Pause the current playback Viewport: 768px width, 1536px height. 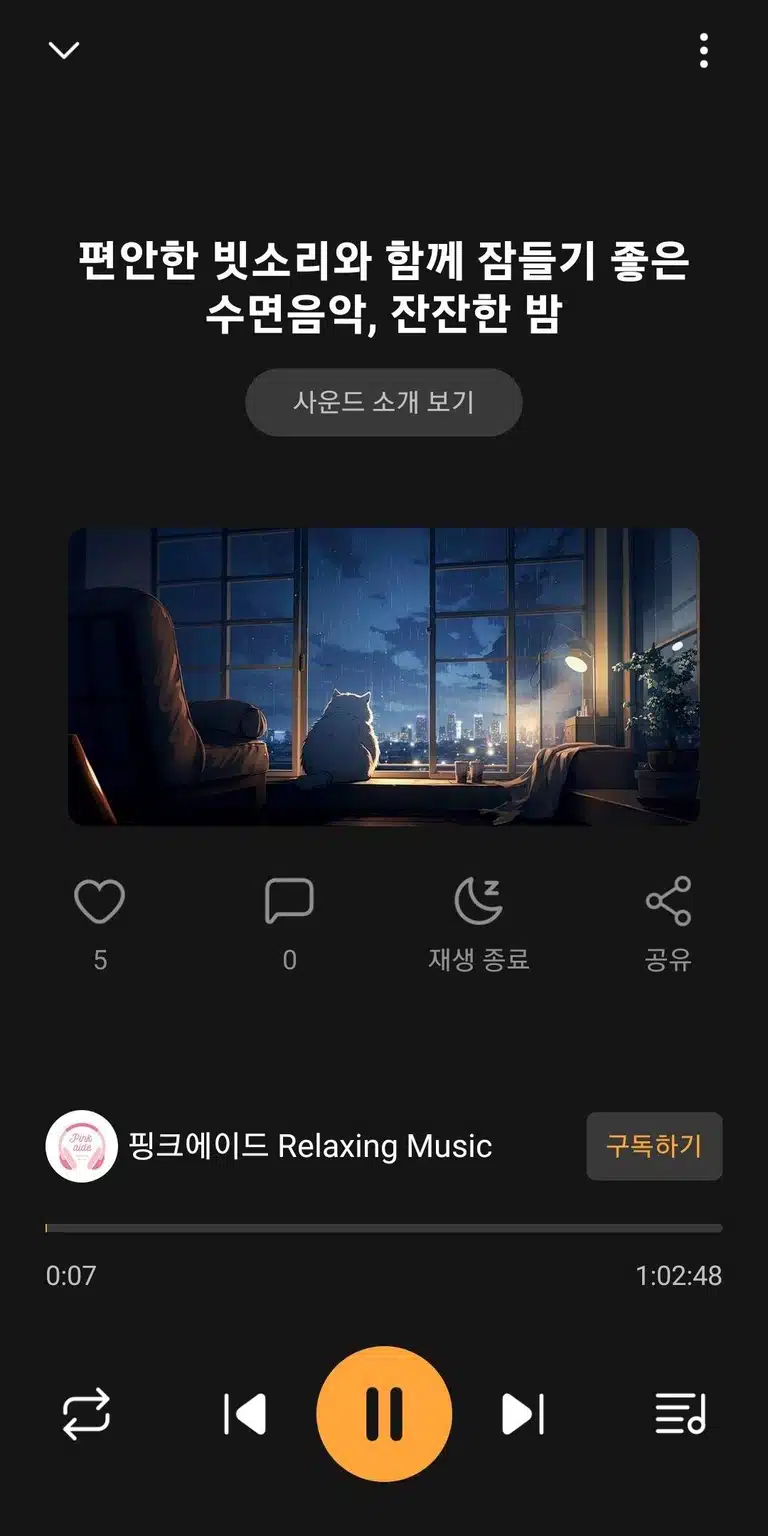click(384, 1414)
